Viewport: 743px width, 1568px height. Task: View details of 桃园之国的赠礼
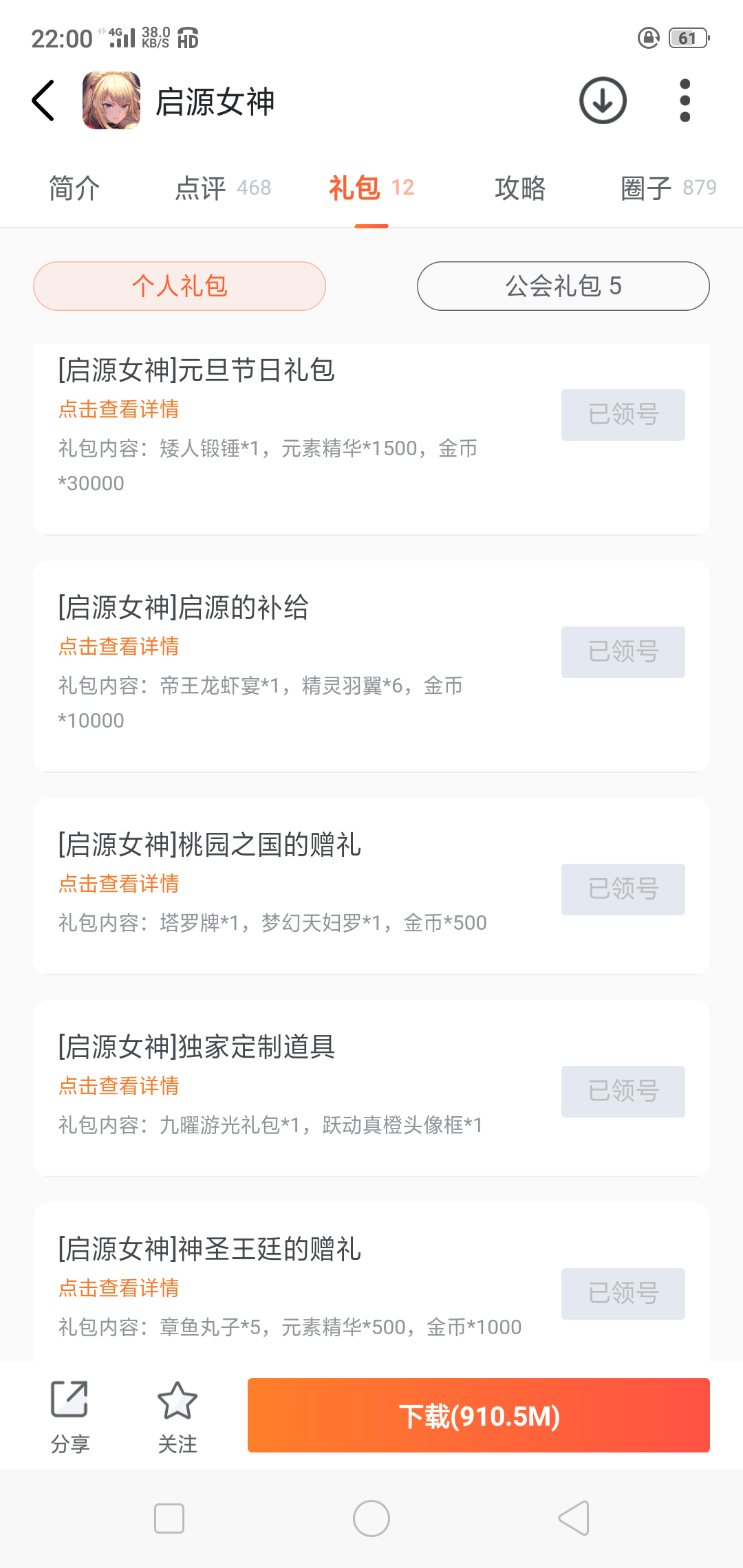pyautogui.click(x=119, y=884)
